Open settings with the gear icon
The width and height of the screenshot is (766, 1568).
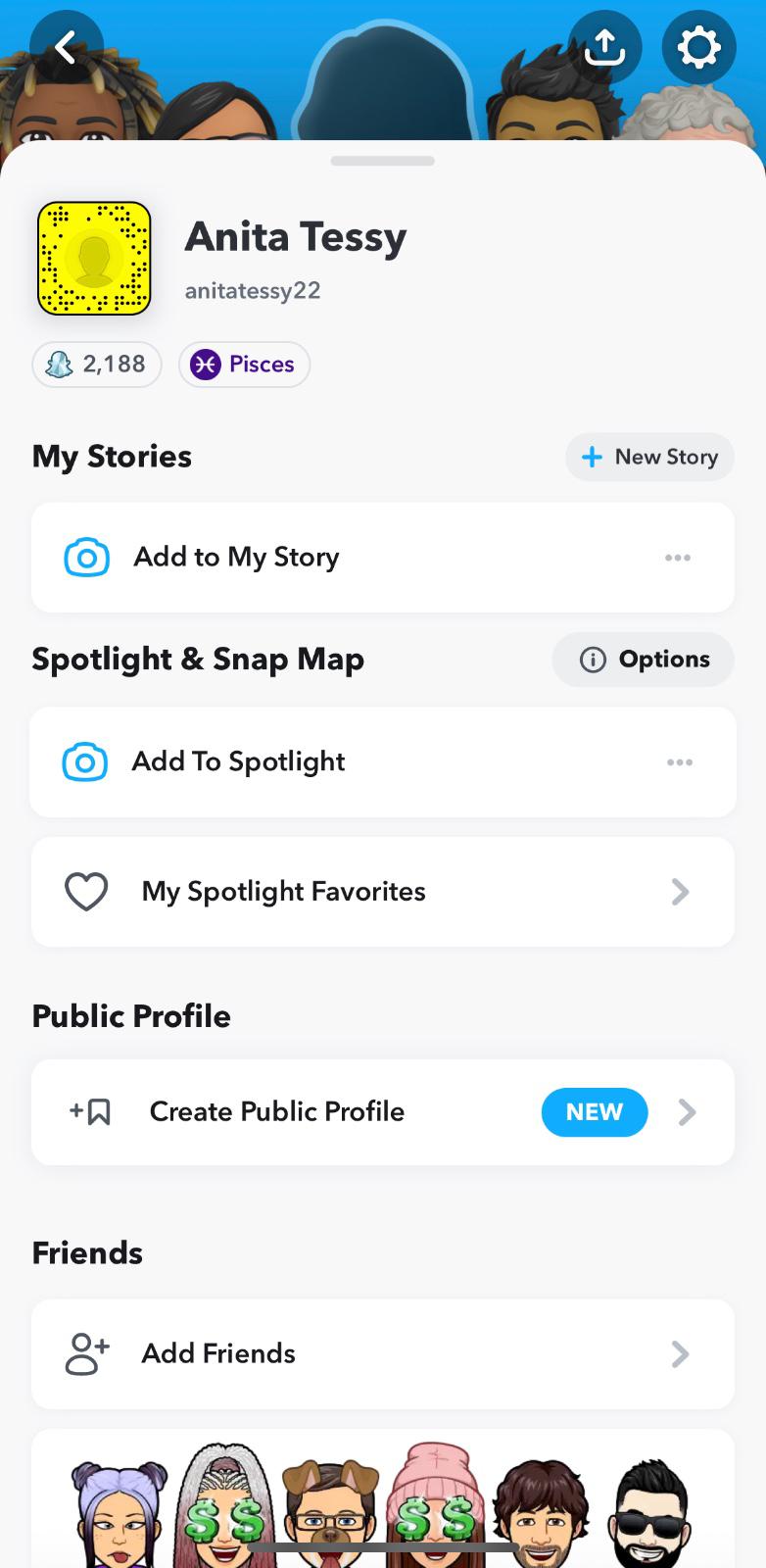click(698, 47)
